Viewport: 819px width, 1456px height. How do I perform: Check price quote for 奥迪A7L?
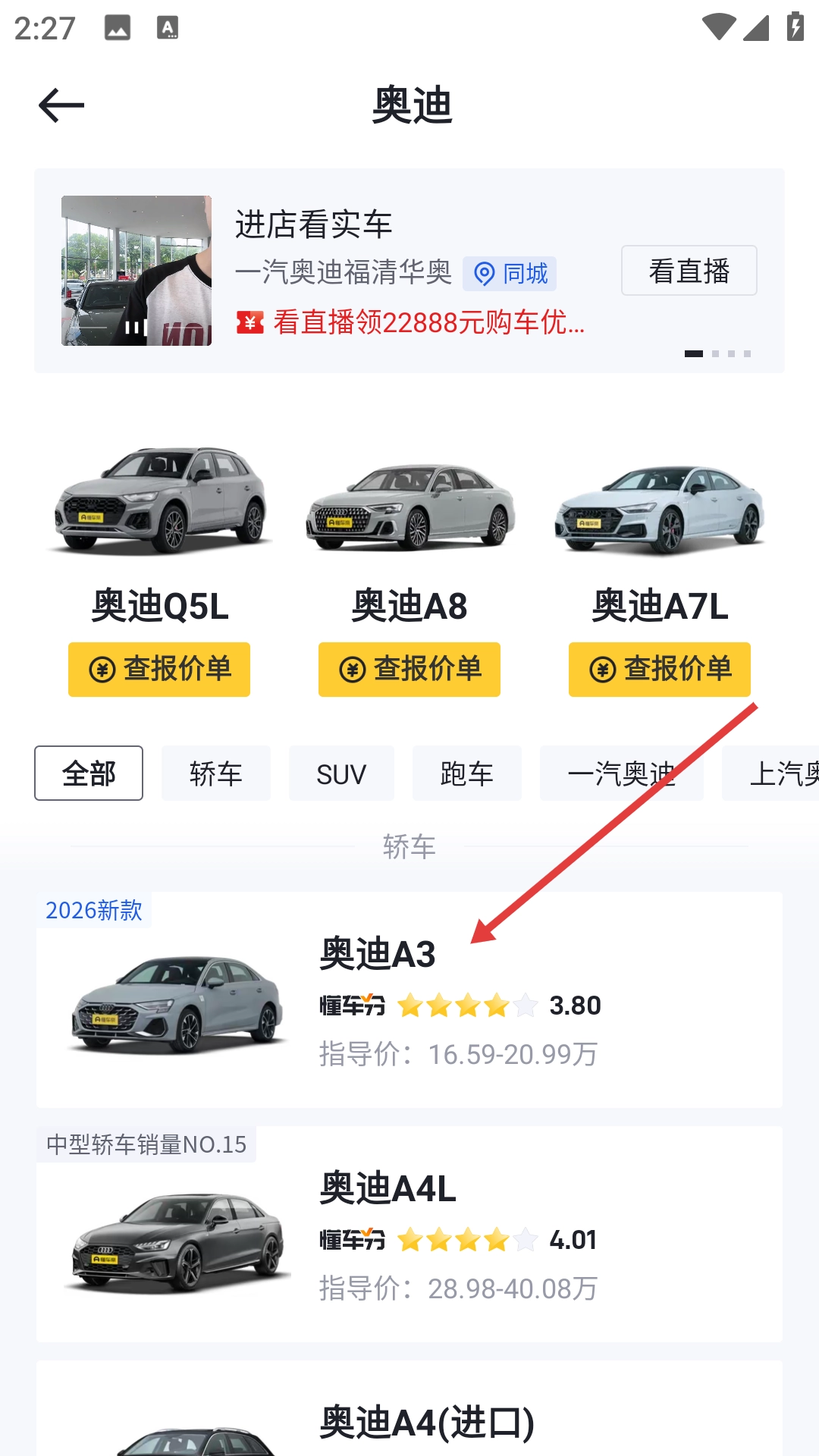click(x=660, y=669)
